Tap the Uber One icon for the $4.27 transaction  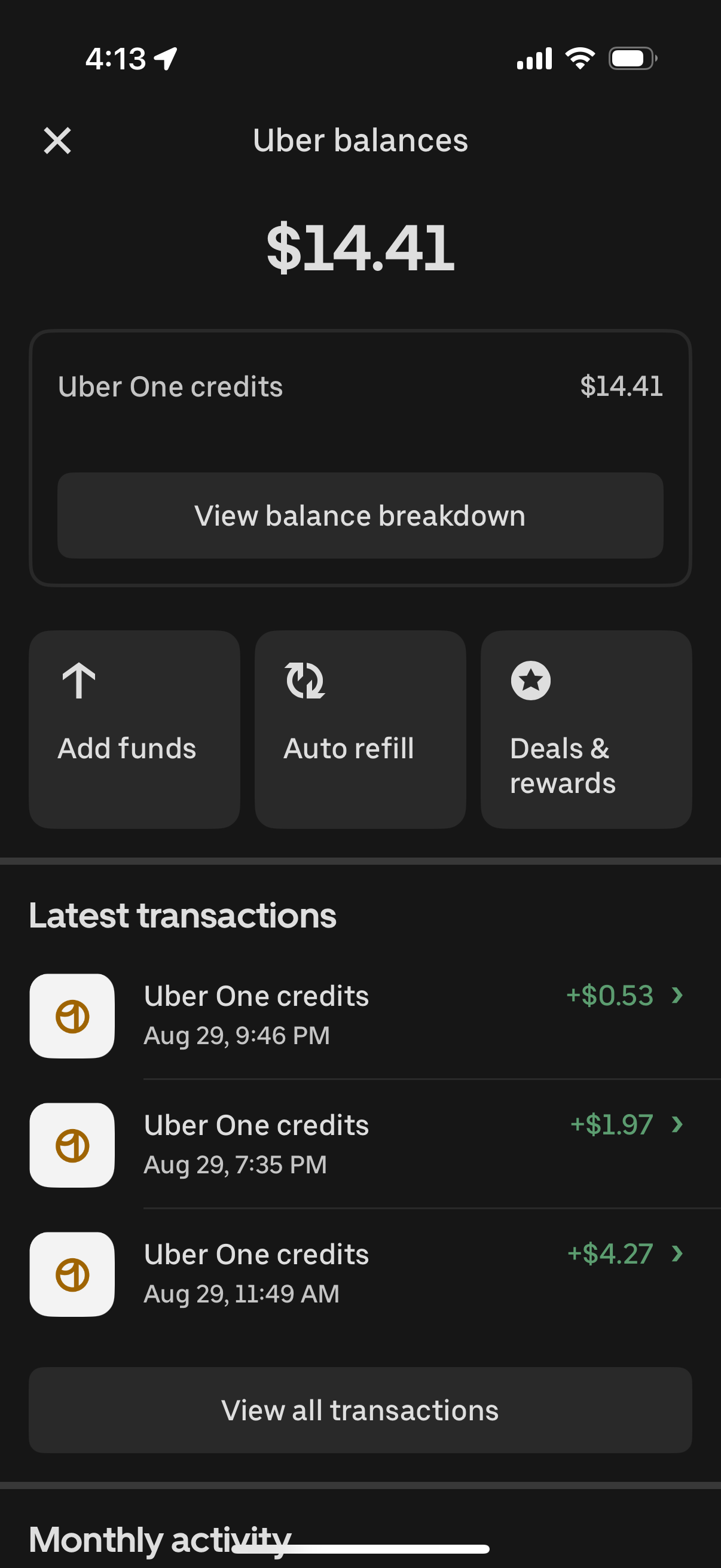click(x=72, y=1274)
